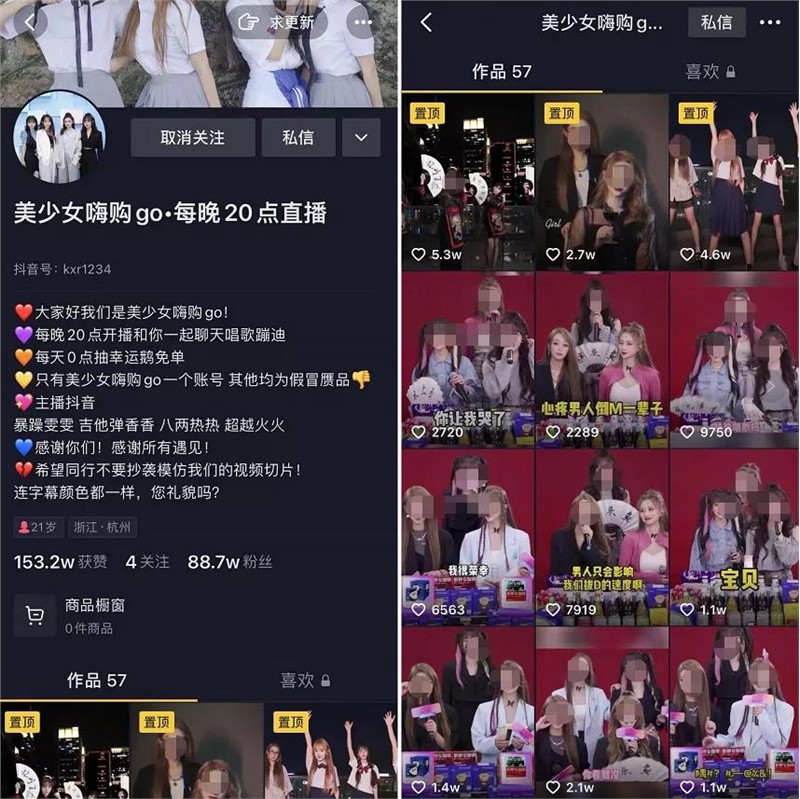Open the video with 2.1w likes
This screenshot has height=799, width=800.
(601, 712)
